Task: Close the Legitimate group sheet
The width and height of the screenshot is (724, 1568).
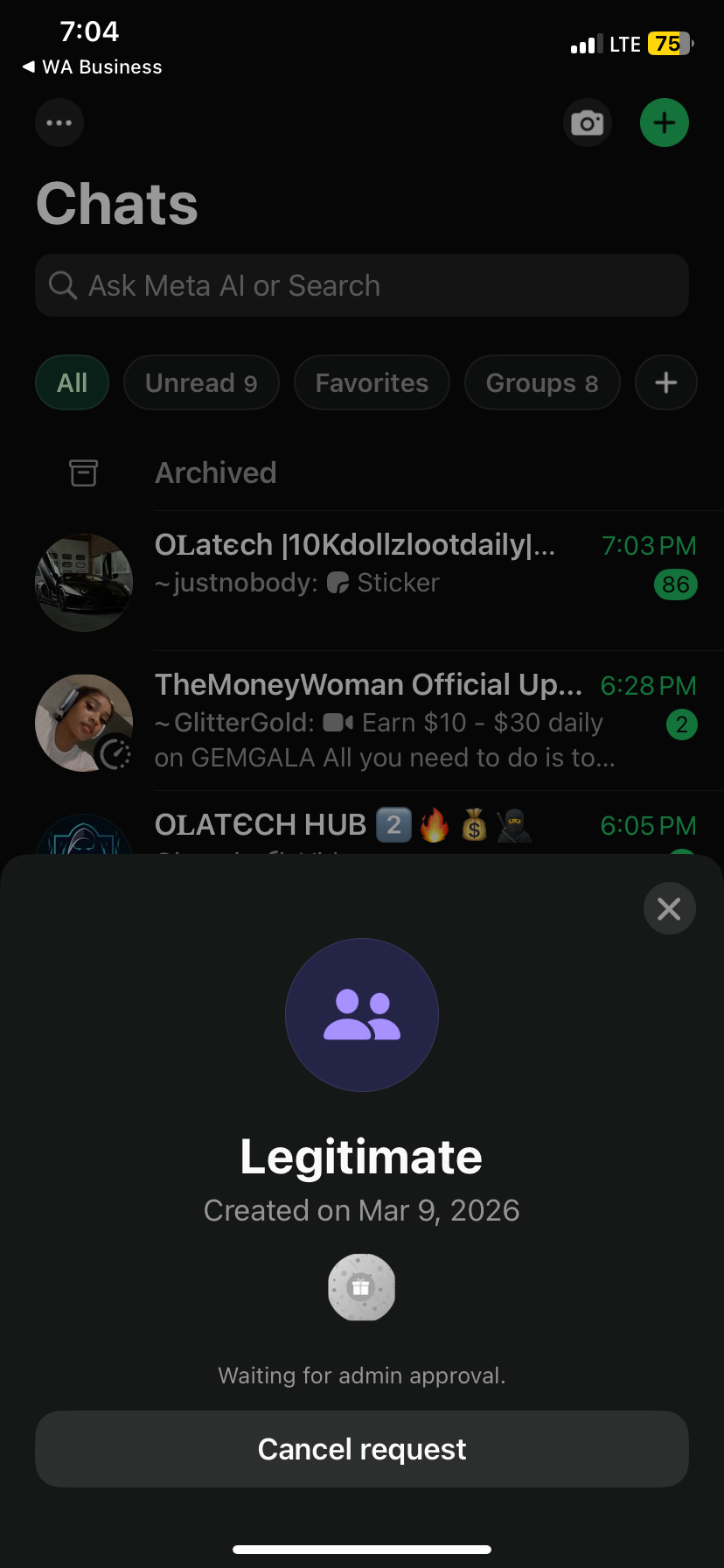Action: tap(669, 909)
